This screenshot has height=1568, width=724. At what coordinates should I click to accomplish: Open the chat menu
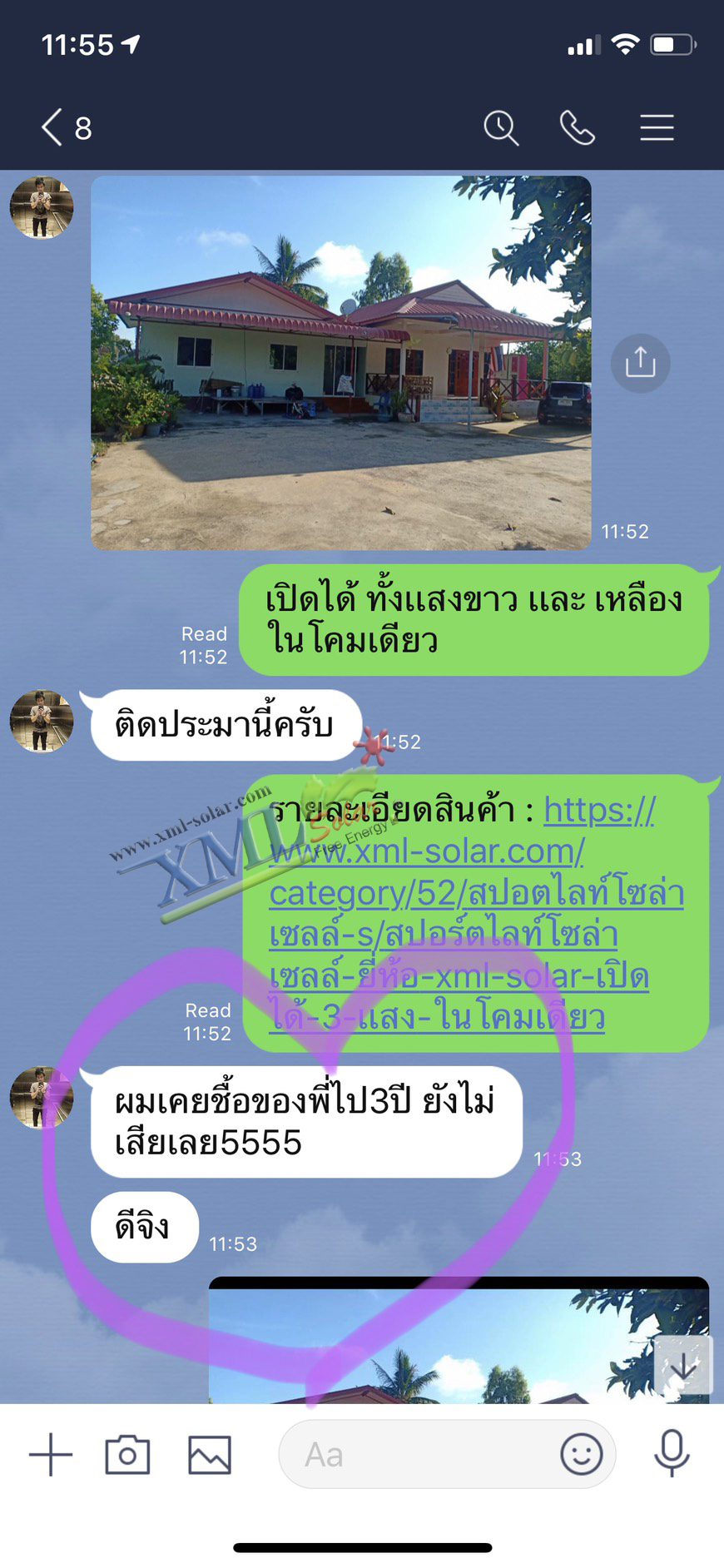[x=657, y=128]
